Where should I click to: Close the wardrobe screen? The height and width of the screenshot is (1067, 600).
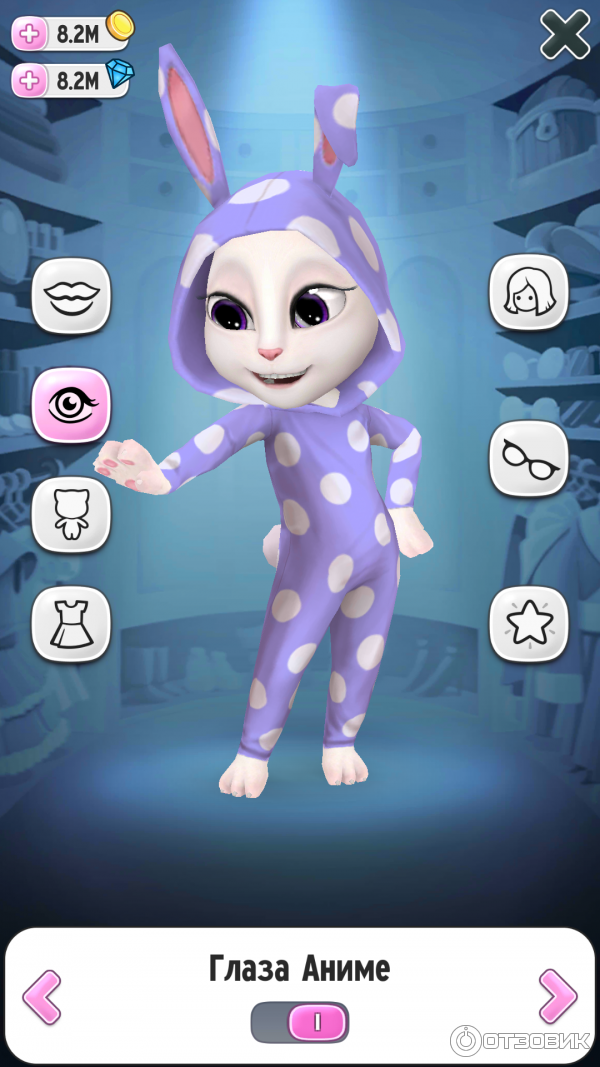[565, 36]
